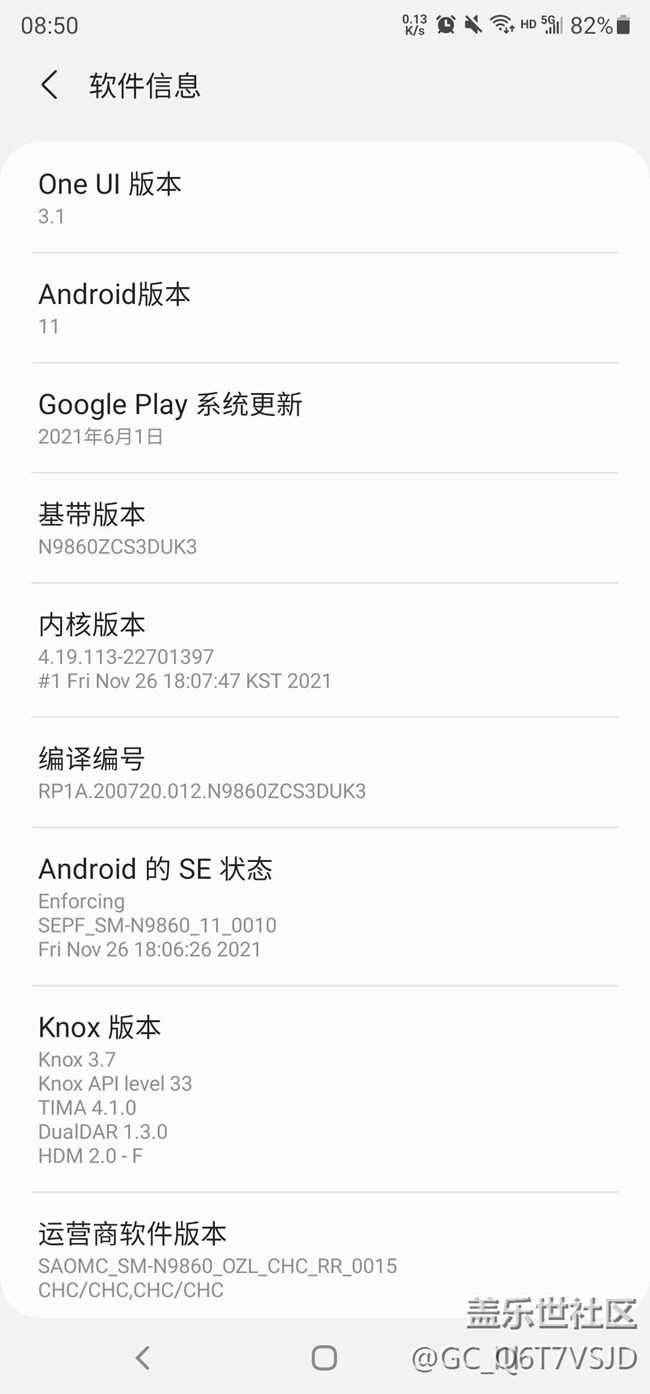Open the Google Play 系统更新 row
The image size is (650, 1394).
click(x=325, y=418)
